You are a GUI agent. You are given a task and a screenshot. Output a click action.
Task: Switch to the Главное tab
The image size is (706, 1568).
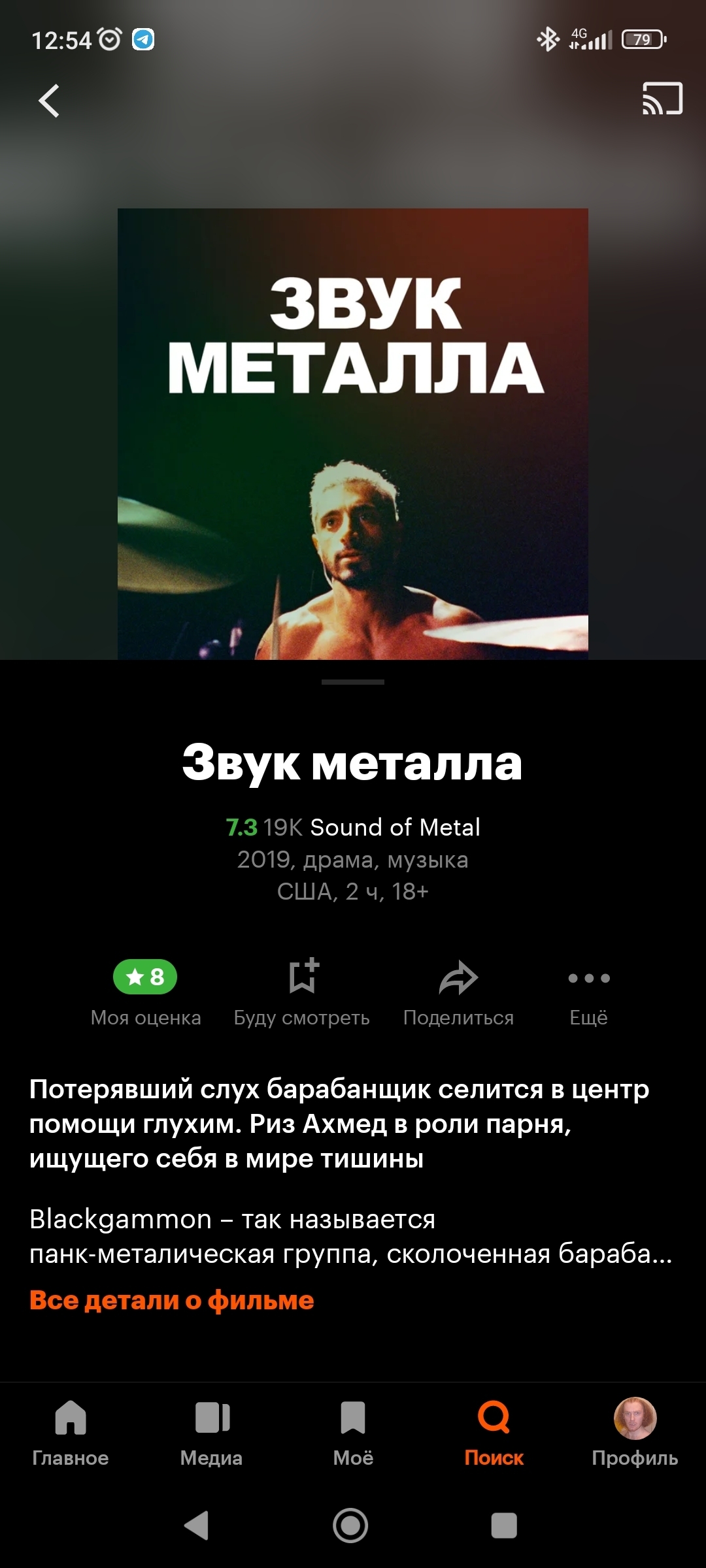[x=71, y=1432]
